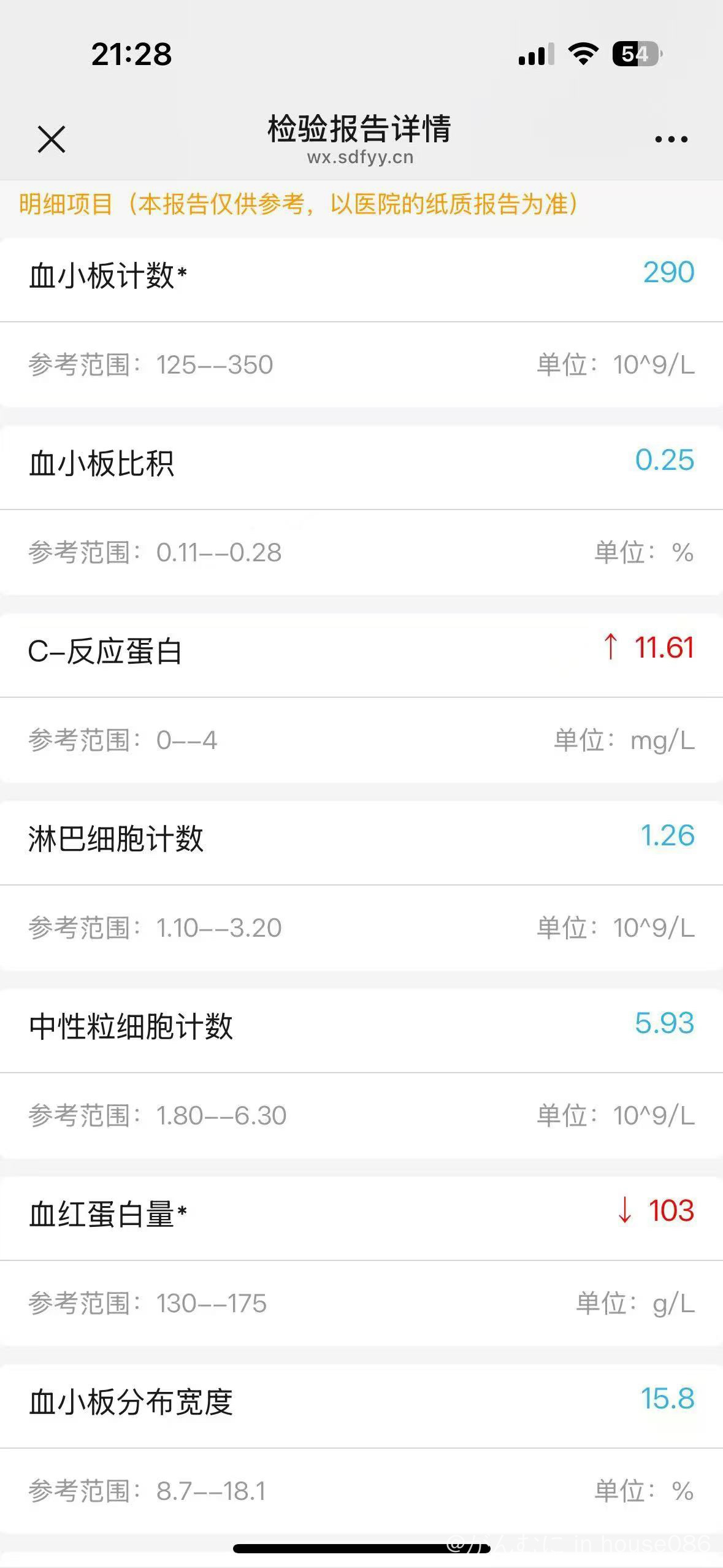Open the three-dot more options menu
Screen dimensions: 723x1568
(671, 140)
